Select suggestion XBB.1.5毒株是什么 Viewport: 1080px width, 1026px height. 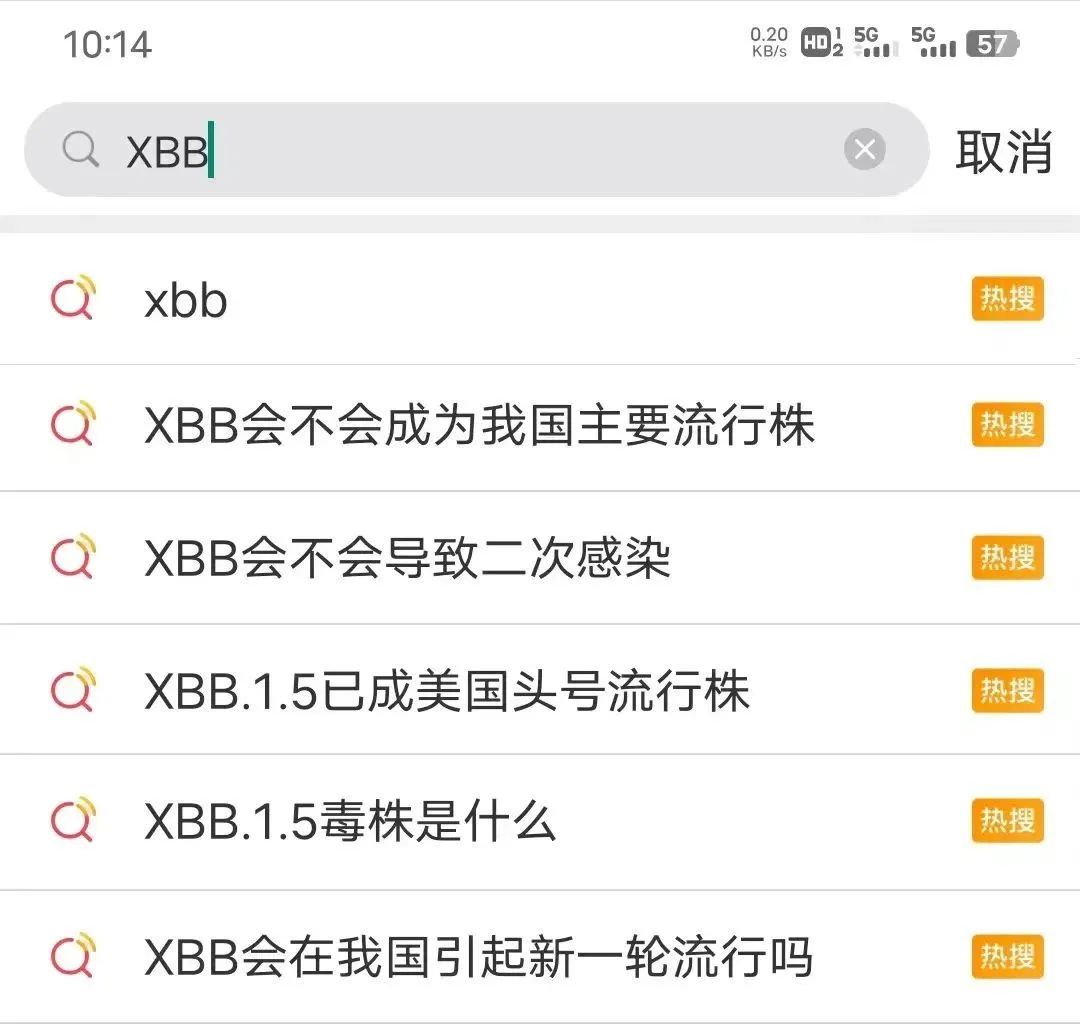[350, 822]
